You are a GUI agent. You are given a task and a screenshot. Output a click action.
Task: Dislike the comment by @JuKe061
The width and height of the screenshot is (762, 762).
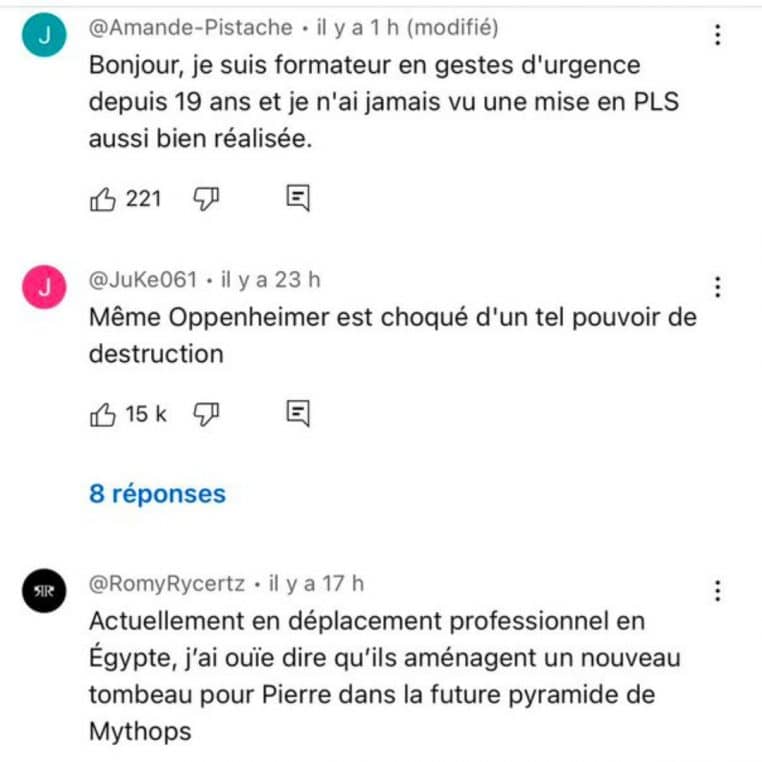click(206, 414)
